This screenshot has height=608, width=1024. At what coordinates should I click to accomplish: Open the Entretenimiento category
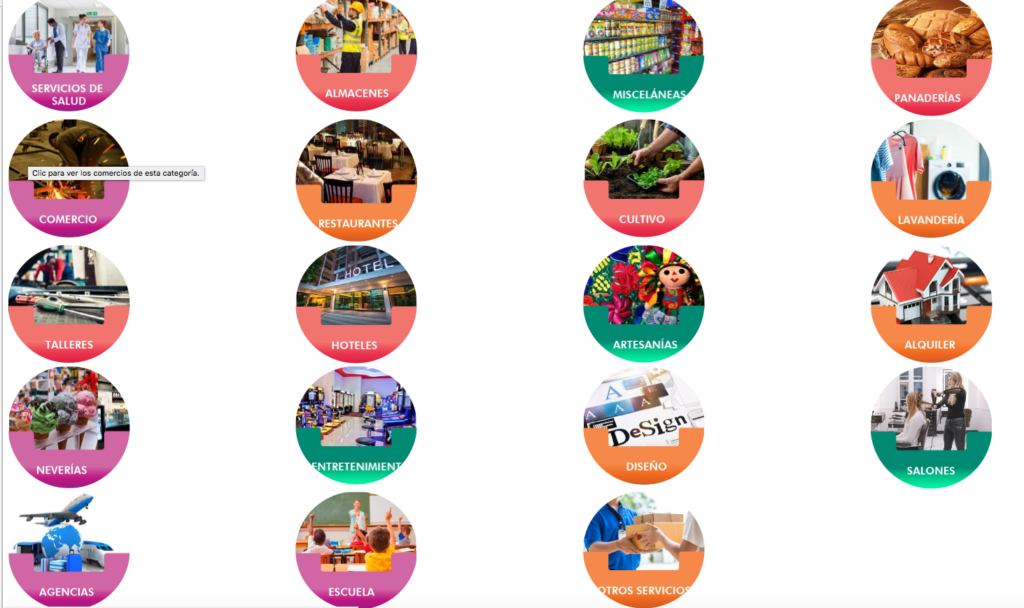point(356,427)
